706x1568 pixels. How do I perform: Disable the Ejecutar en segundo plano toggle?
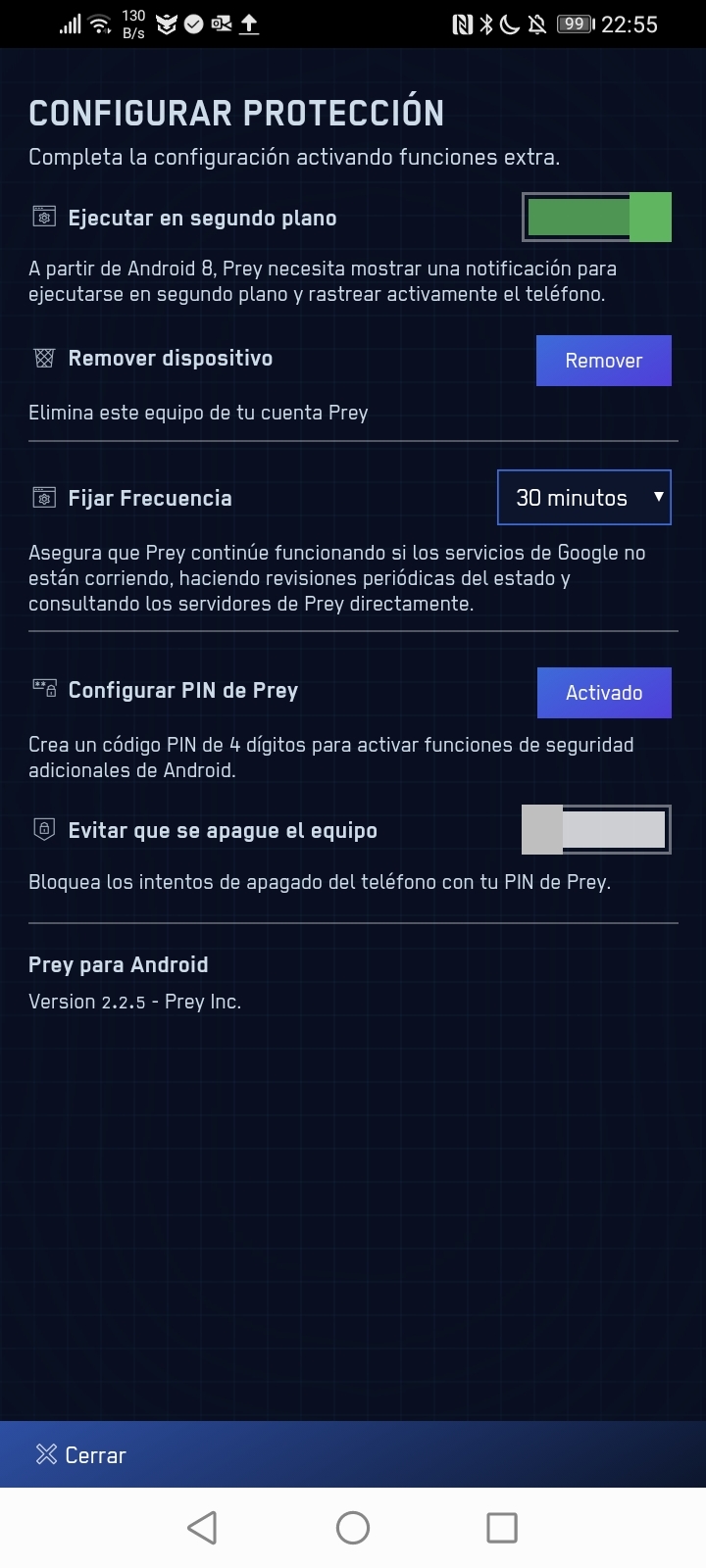(x=595, y=218)
